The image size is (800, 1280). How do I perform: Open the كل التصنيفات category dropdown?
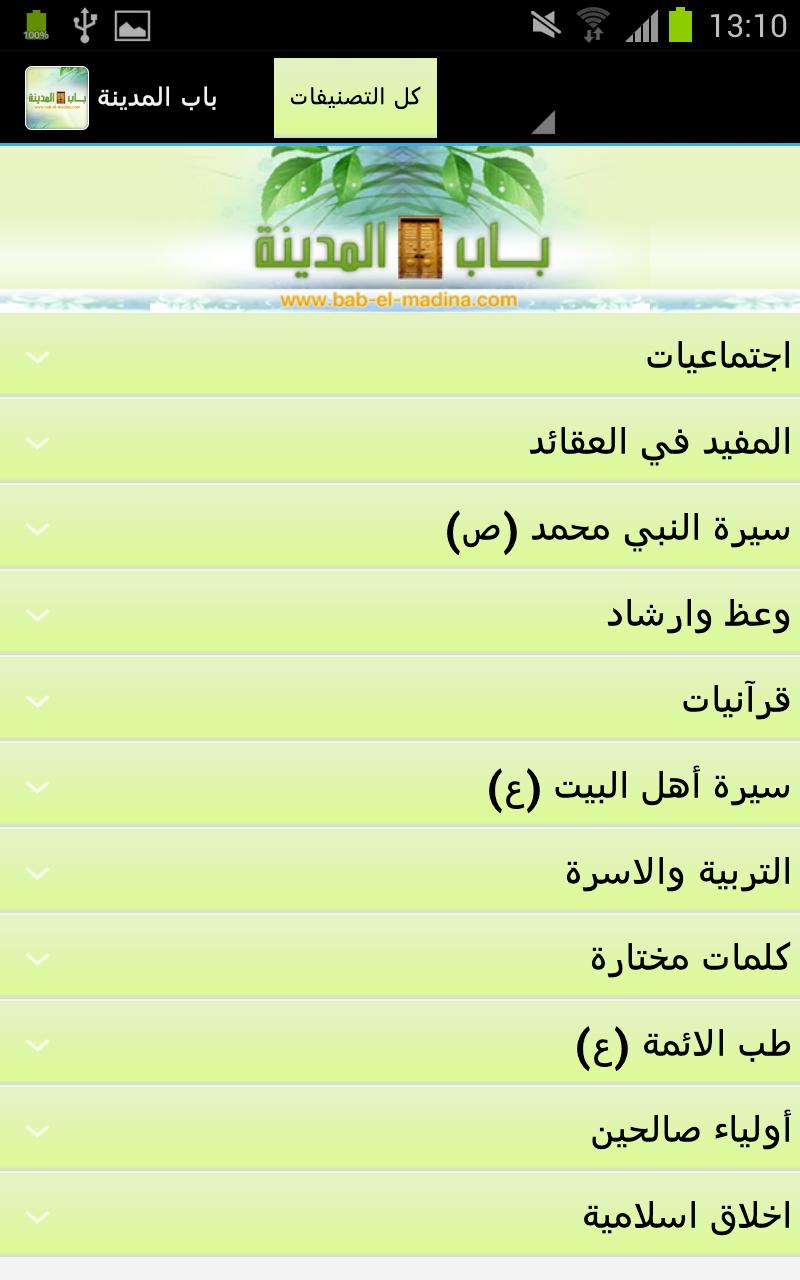[x=355, y=95]
